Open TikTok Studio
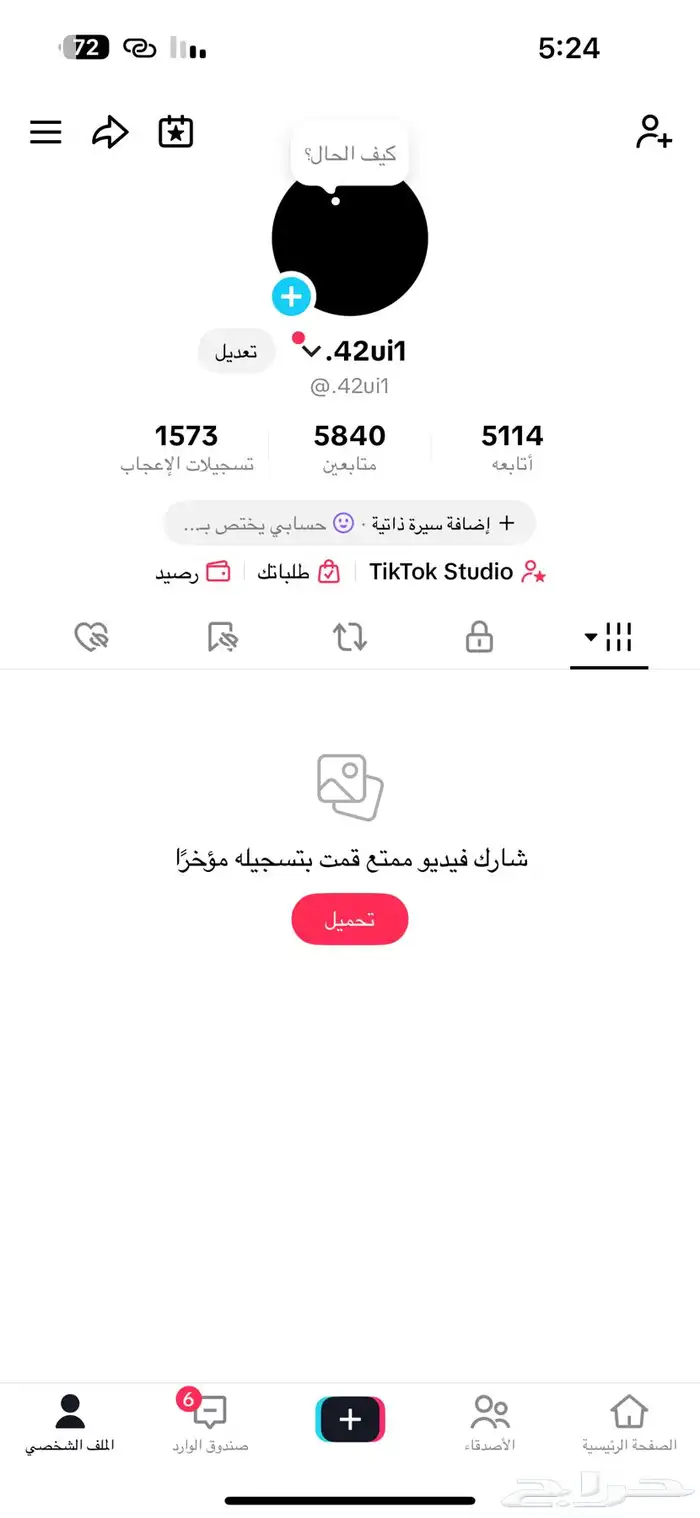This screenshot has width=700, height=1518. pos(457,572)
